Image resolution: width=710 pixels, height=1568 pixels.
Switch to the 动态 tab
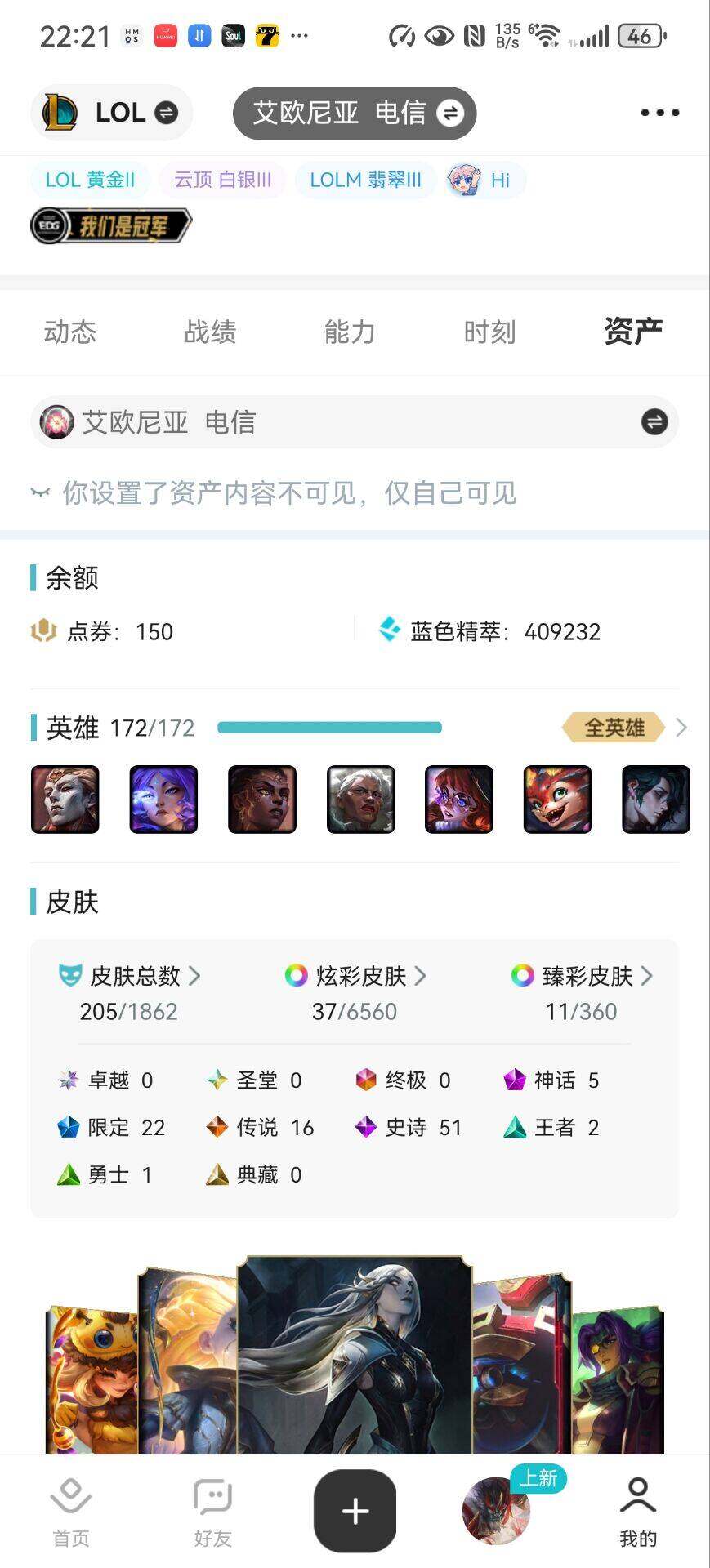70,332
